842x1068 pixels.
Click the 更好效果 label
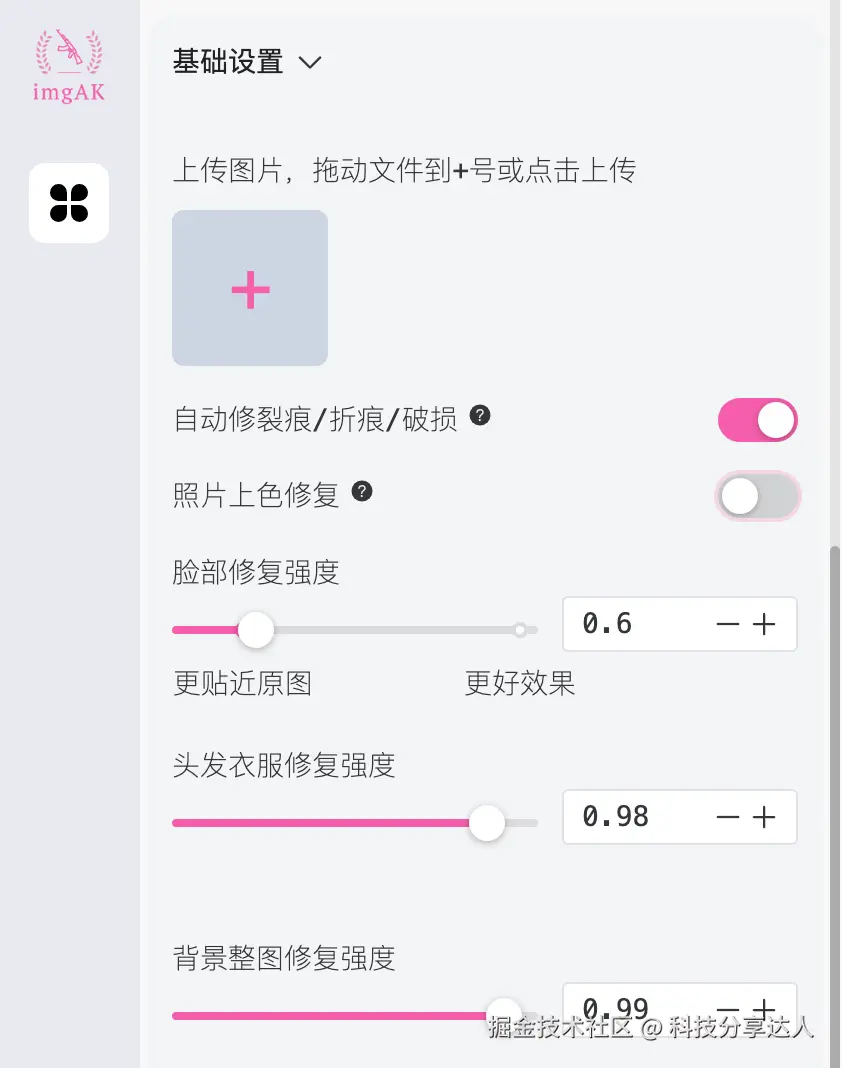pyautogui.click(x=518, y=684)
